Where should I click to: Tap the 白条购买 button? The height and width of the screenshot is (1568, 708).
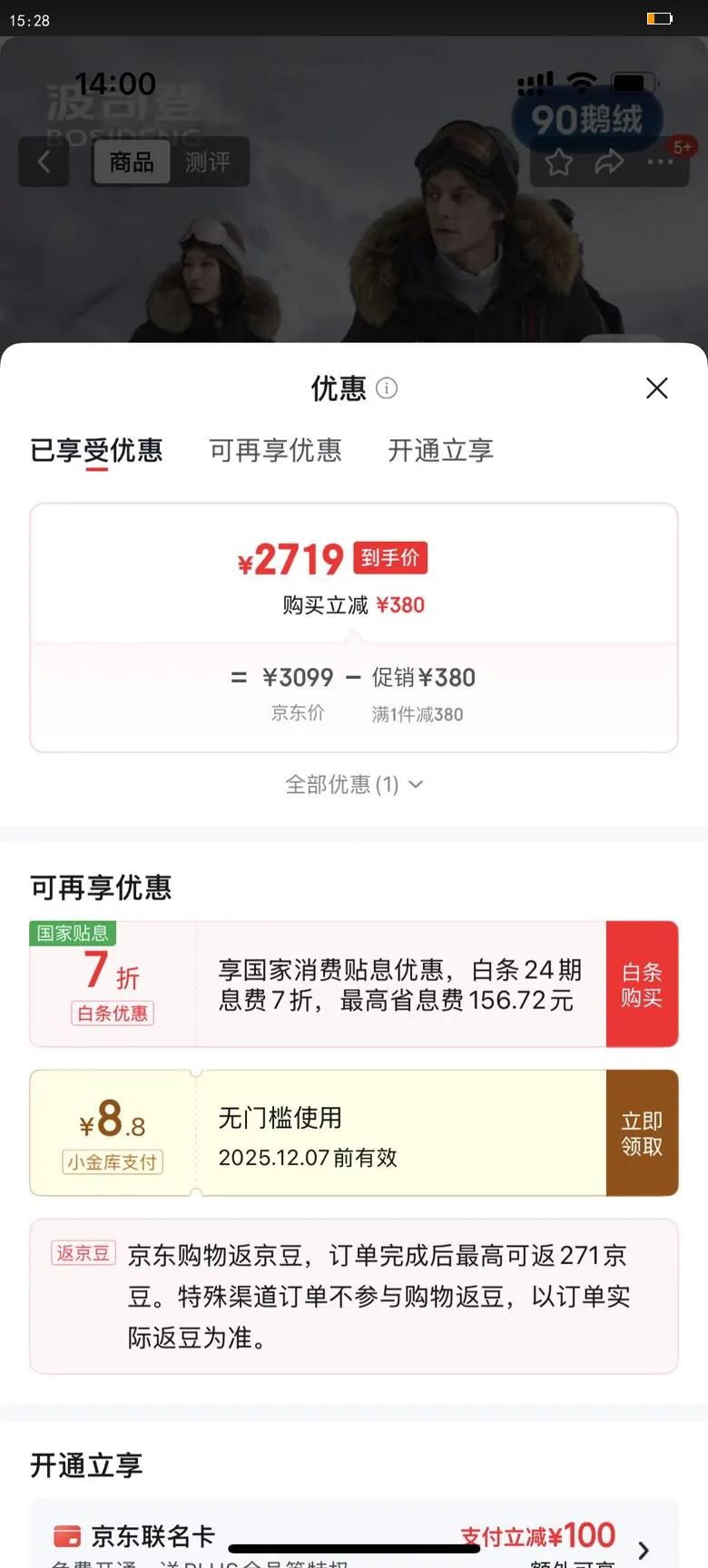[642, 983]
